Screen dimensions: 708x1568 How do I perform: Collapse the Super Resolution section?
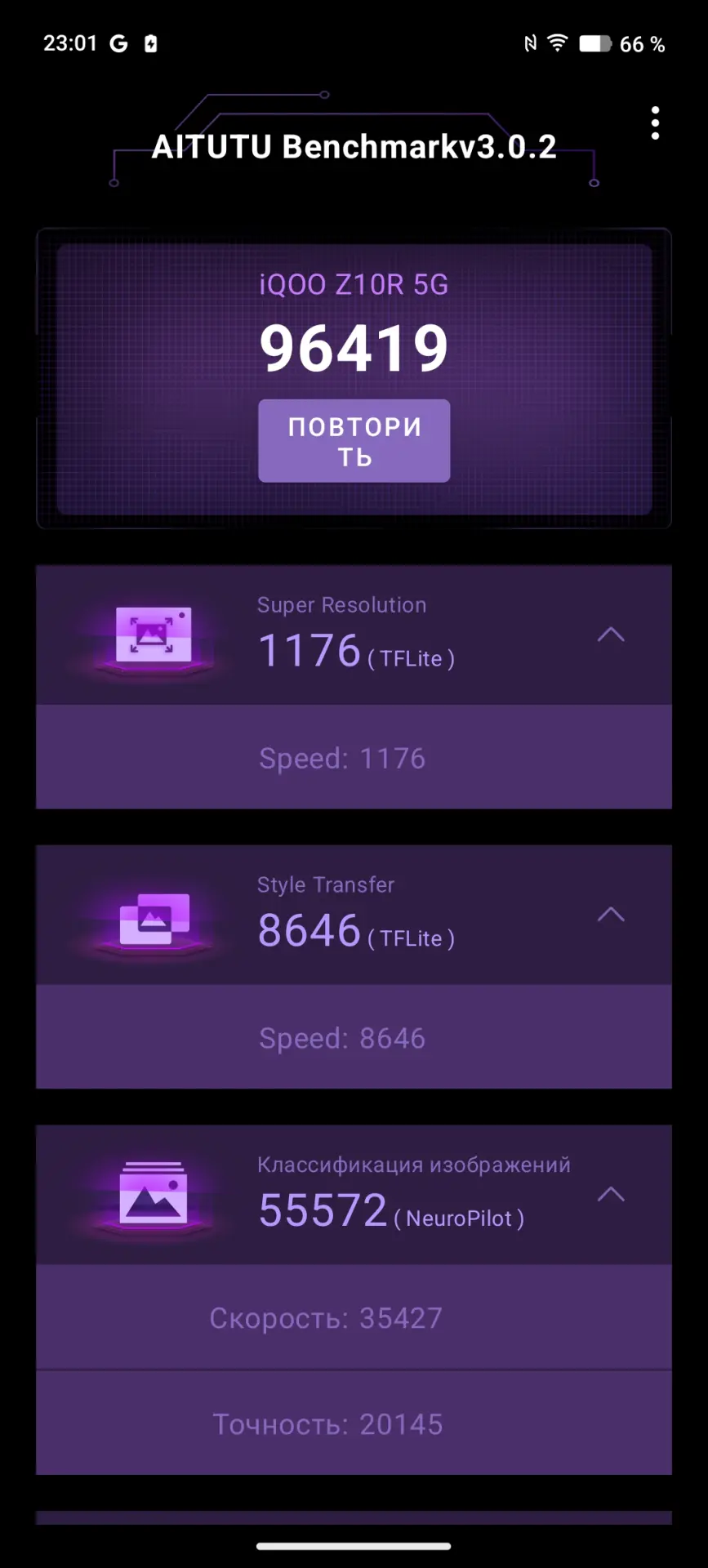[611, 635]
